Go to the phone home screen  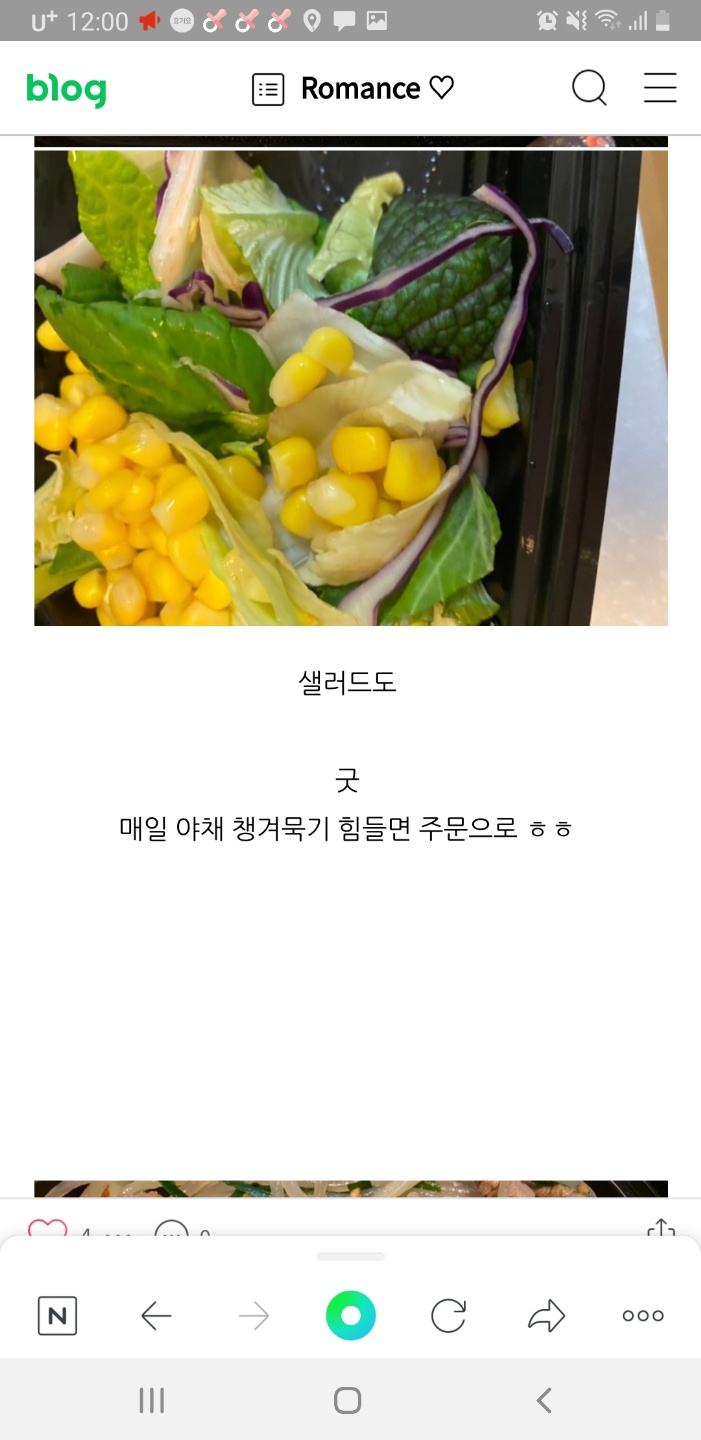coord(347,1400)
